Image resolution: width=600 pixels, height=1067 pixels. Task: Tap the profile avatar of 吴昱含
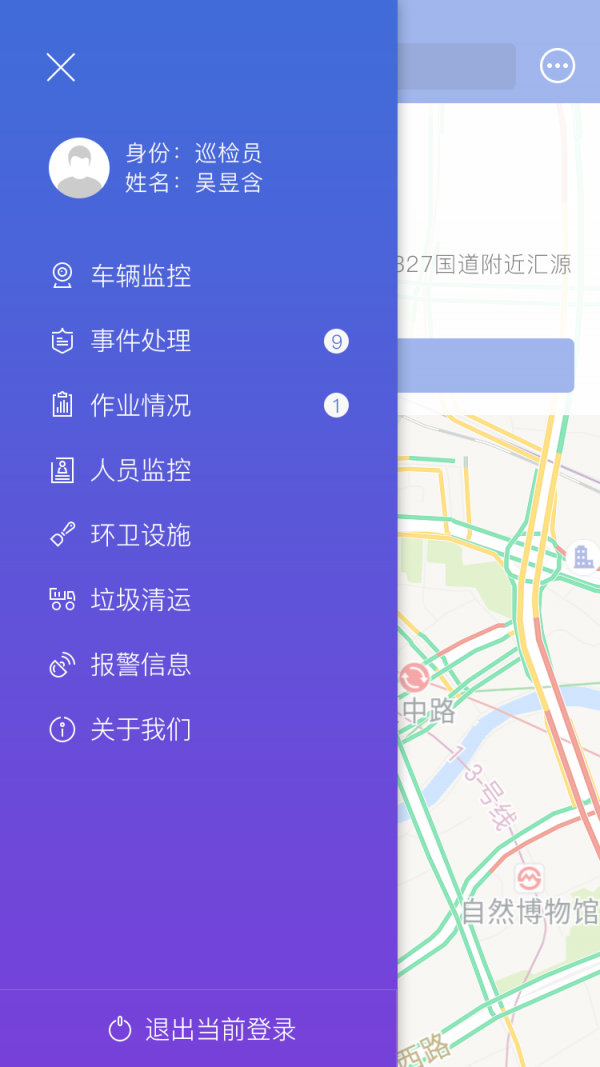coord(79,168)
